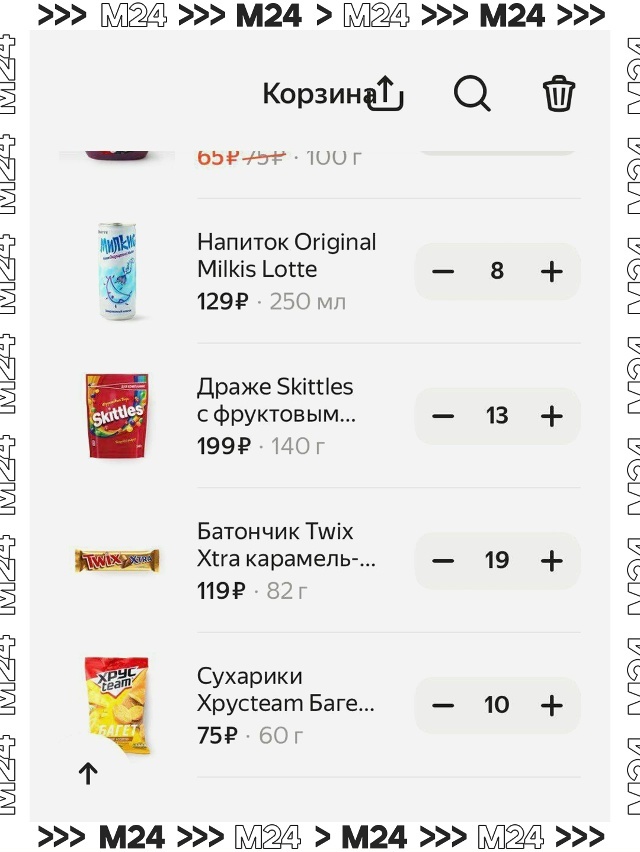Empty the cart with the trash icon
This screenshot has width=640, height=852.
pyautogui.click(x=559, y=94)
